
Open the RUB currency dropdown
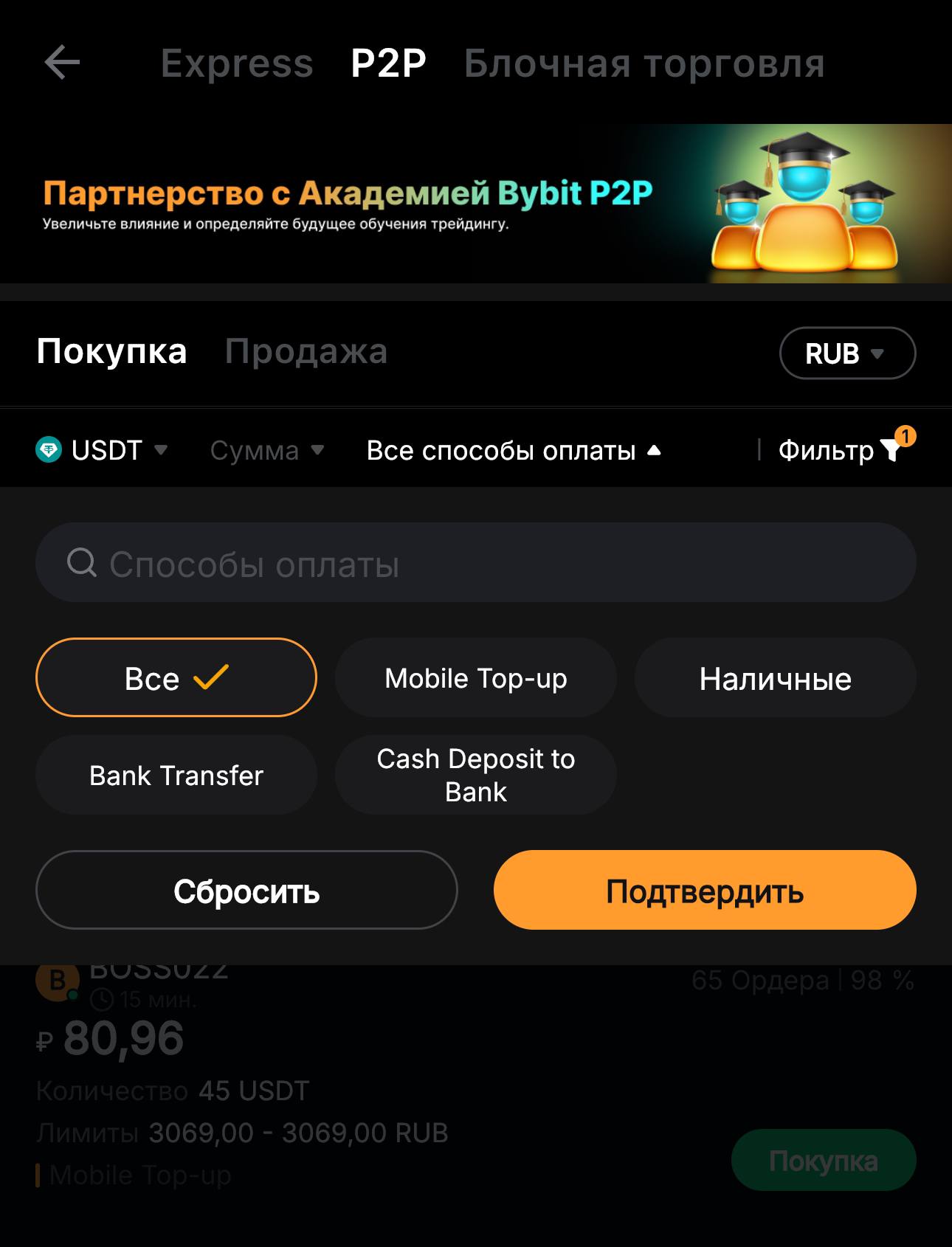pos(846,353)
